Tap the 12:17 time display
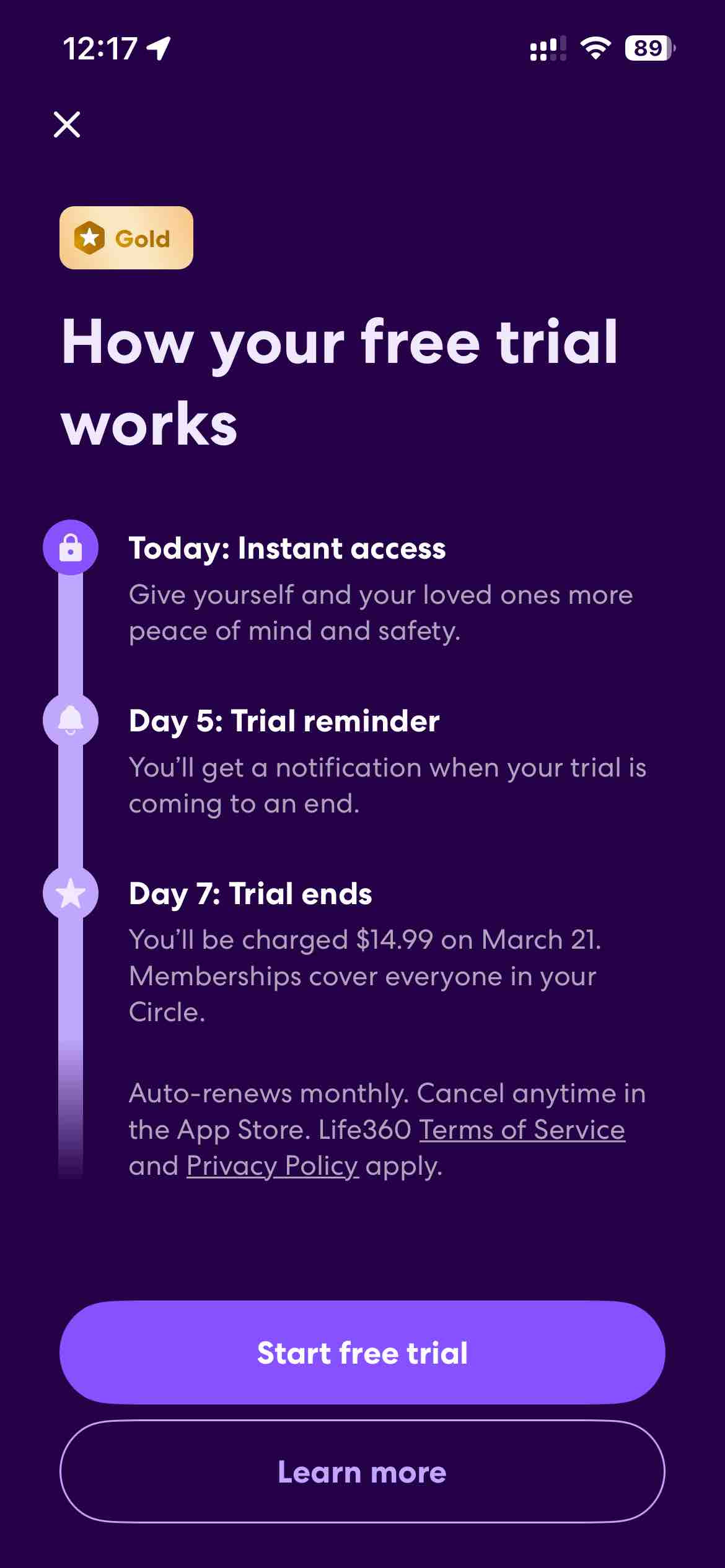Screen dimensions: 725x1568 [99, 47]
